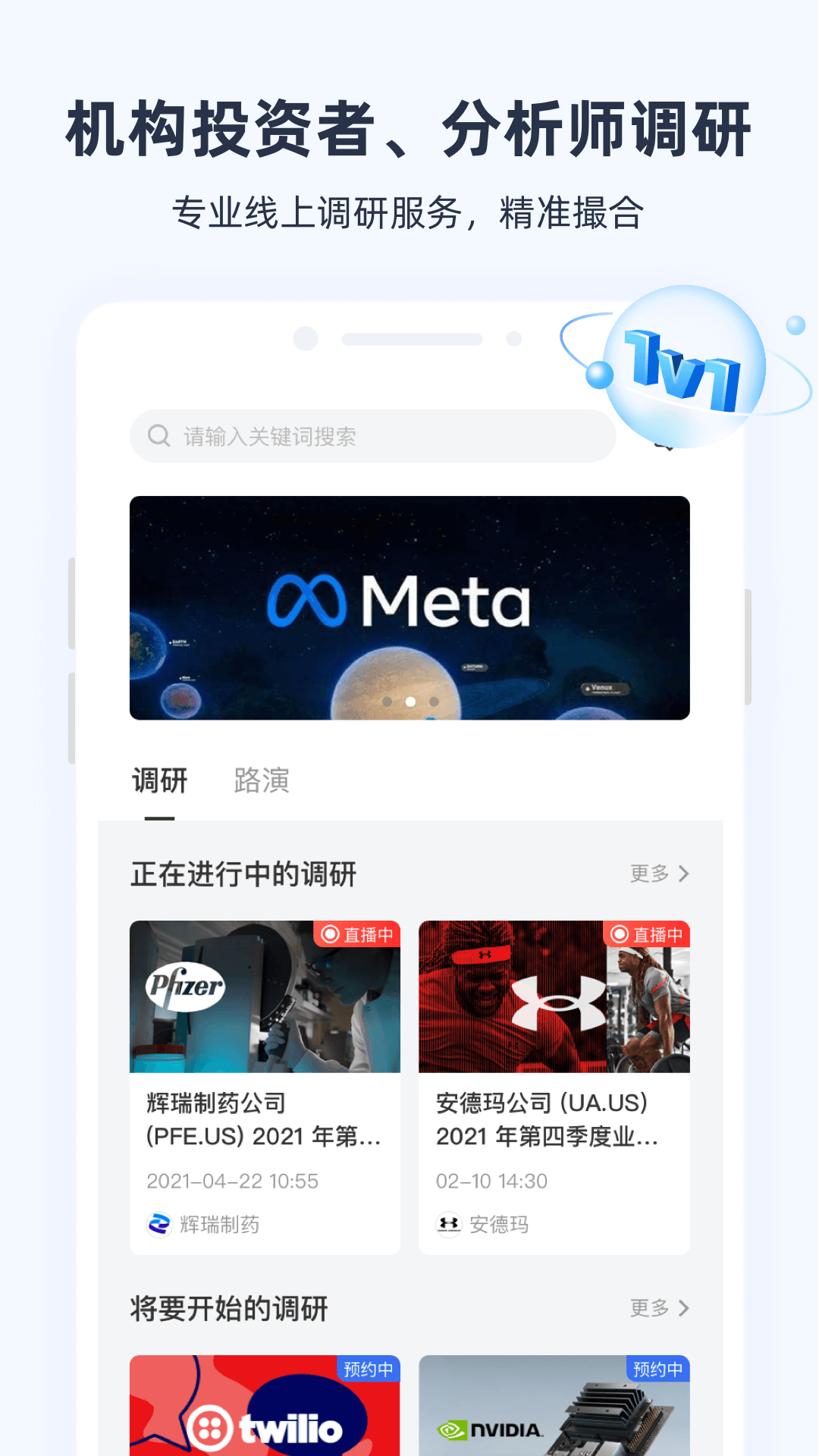Switch to the 路演 tab
819x1456 pixels.
point(262,781)
